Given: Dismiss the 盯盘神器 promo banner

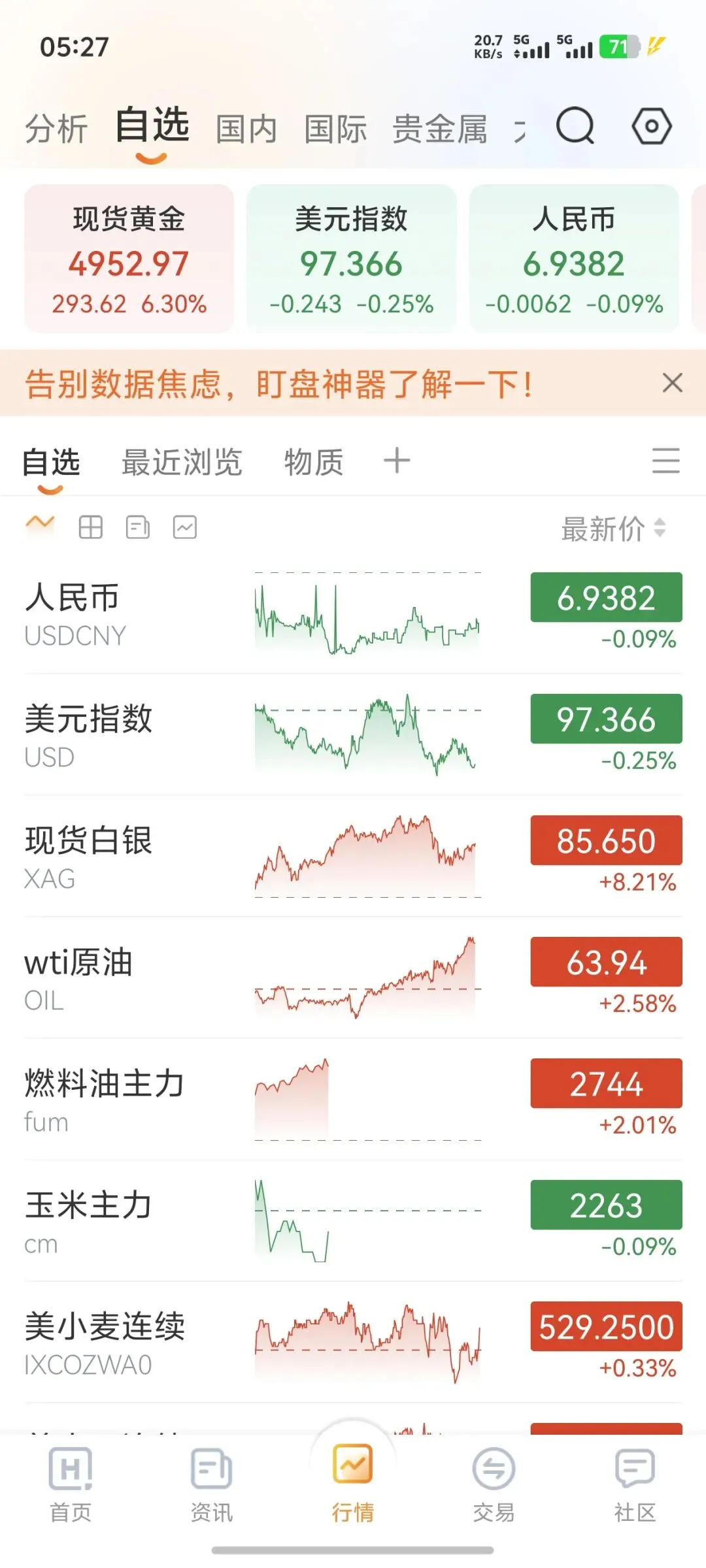Looking at the screenshot, I should pos(672,383).
